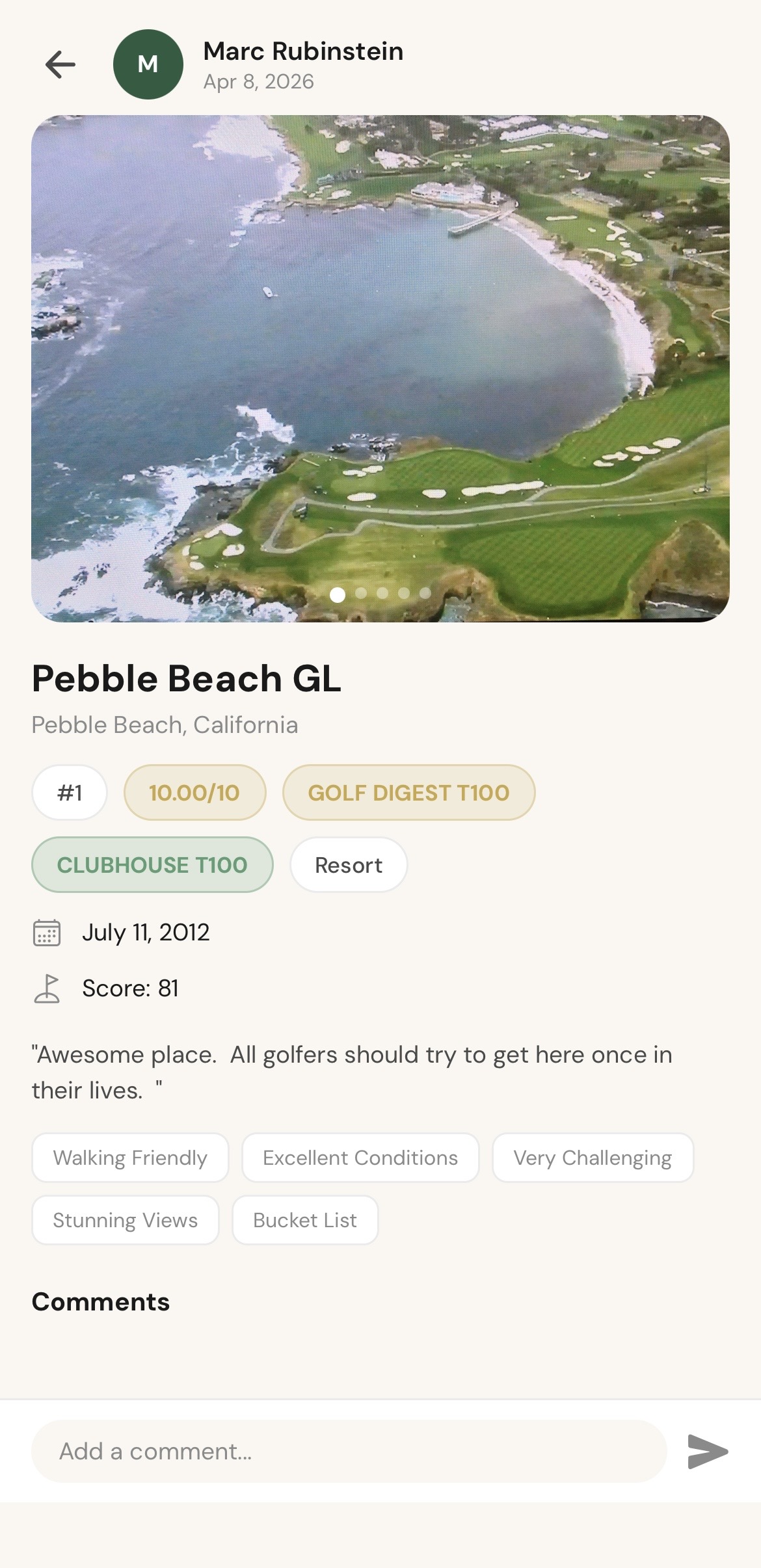
Task: Send the comment with the arrow icon
Action: 708,1451
